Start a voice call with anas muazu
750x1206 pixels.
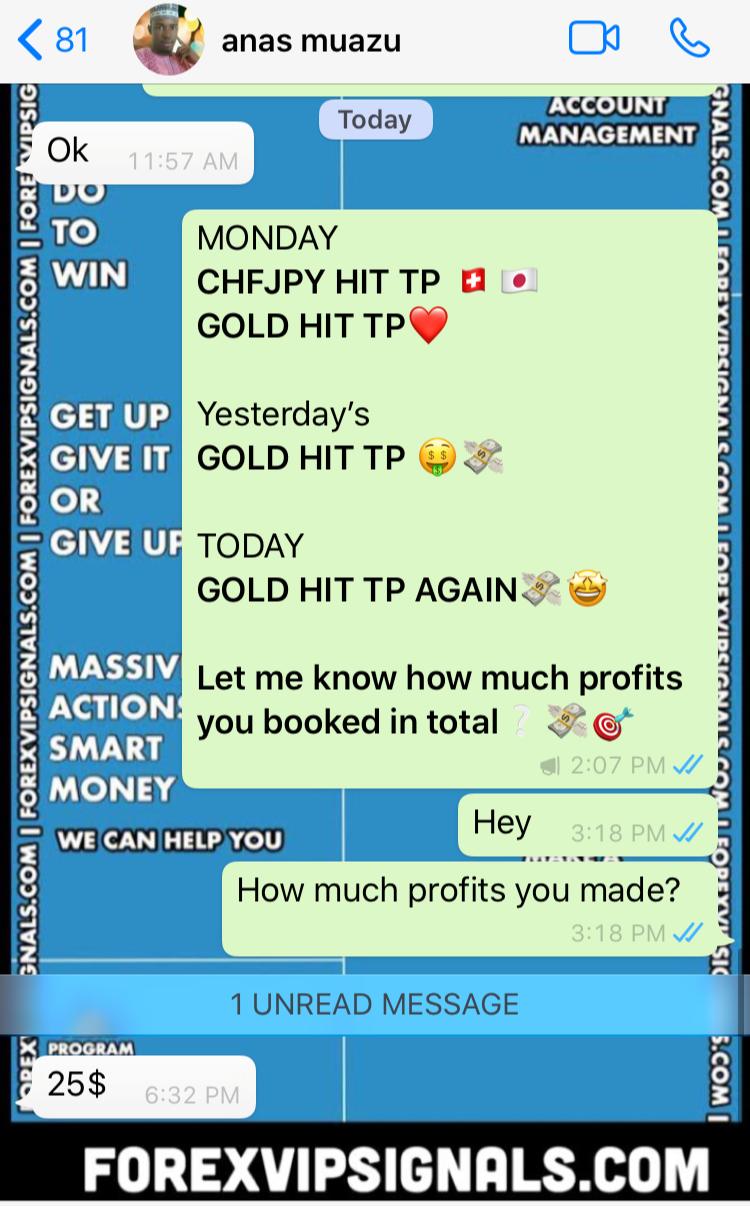[x=689, y=40]
